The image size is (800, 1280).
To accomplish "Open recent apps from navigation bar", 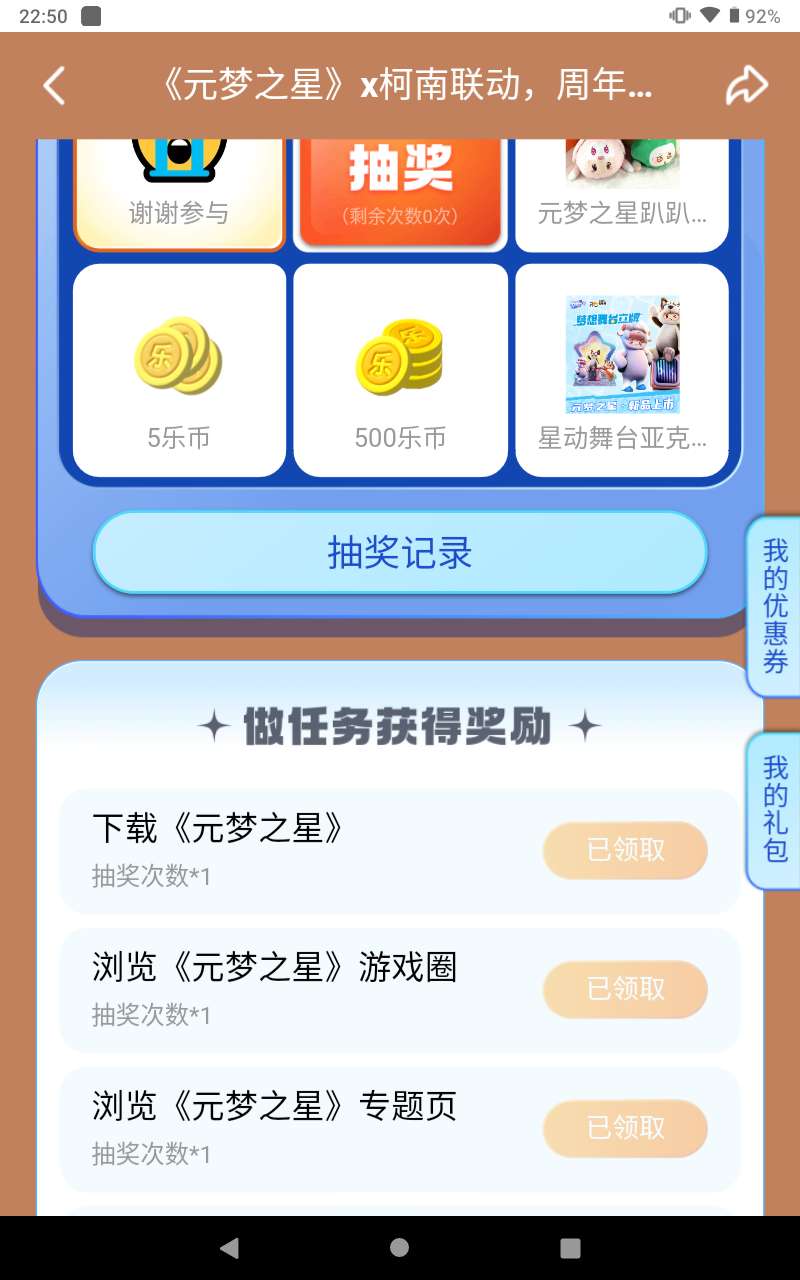I will click(570, 1247).
